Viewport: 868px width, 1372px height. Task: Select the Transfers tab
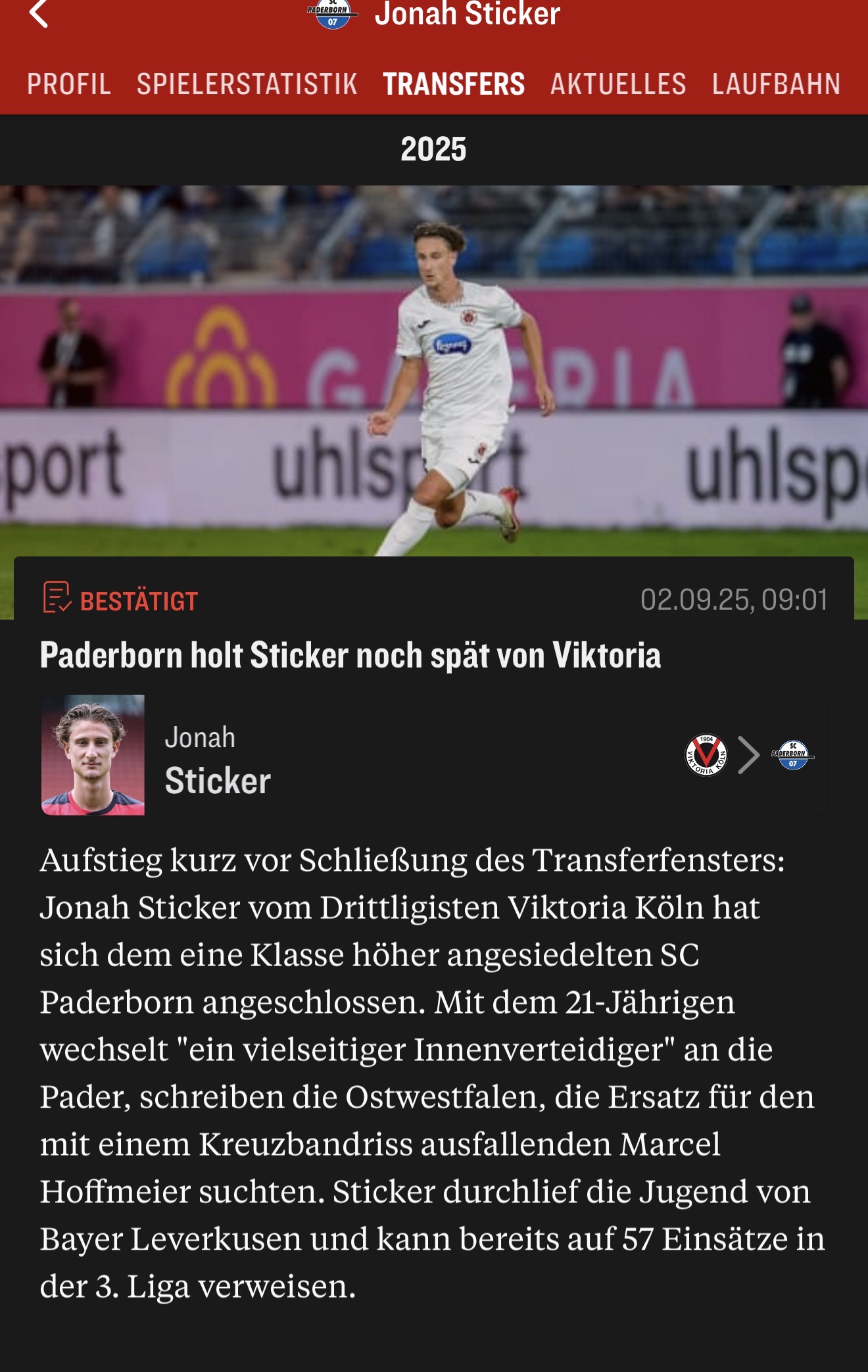click(454, 84)
